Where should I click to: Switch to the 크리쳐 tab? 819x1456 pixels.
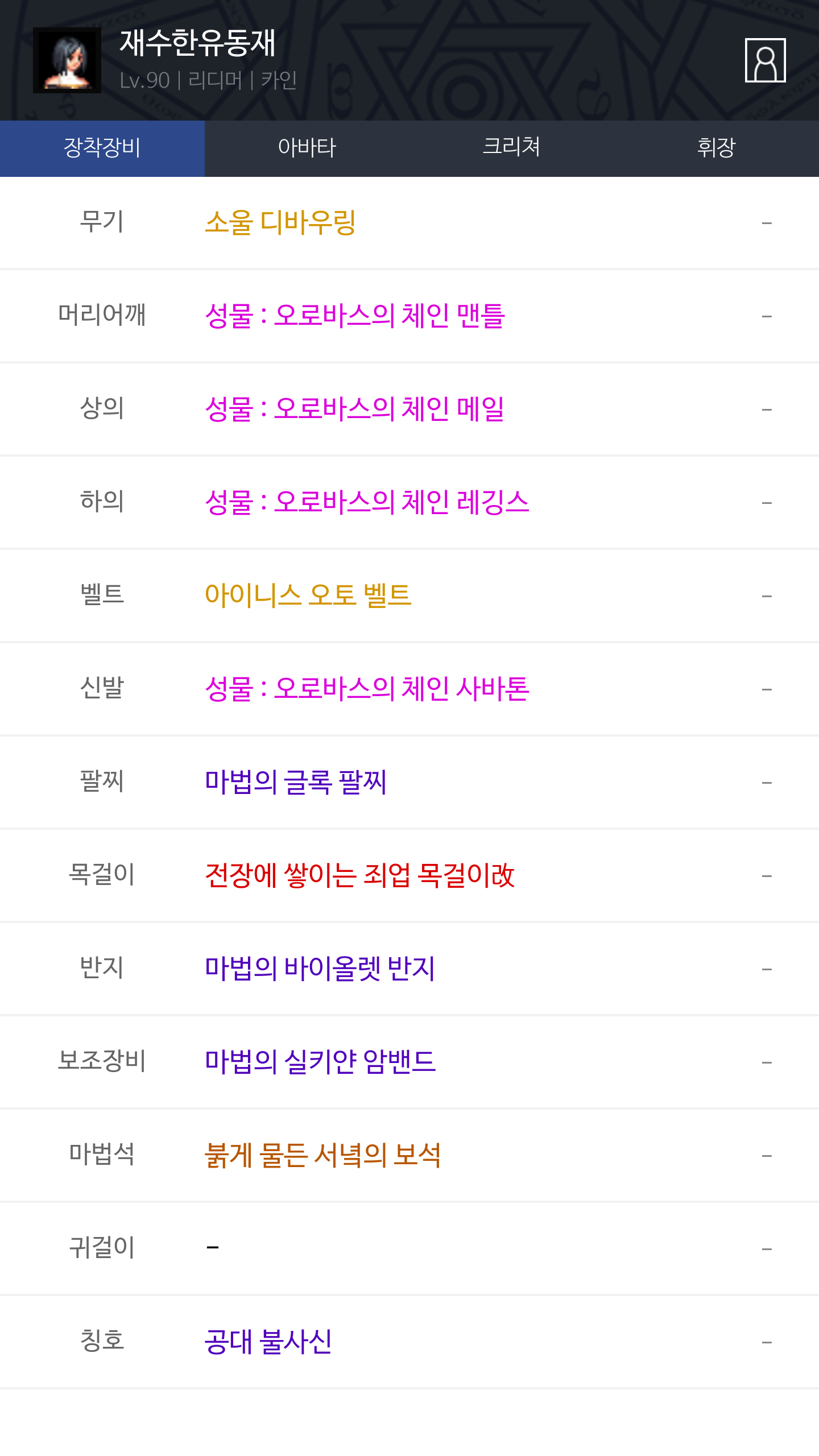[x=512, y=148]
